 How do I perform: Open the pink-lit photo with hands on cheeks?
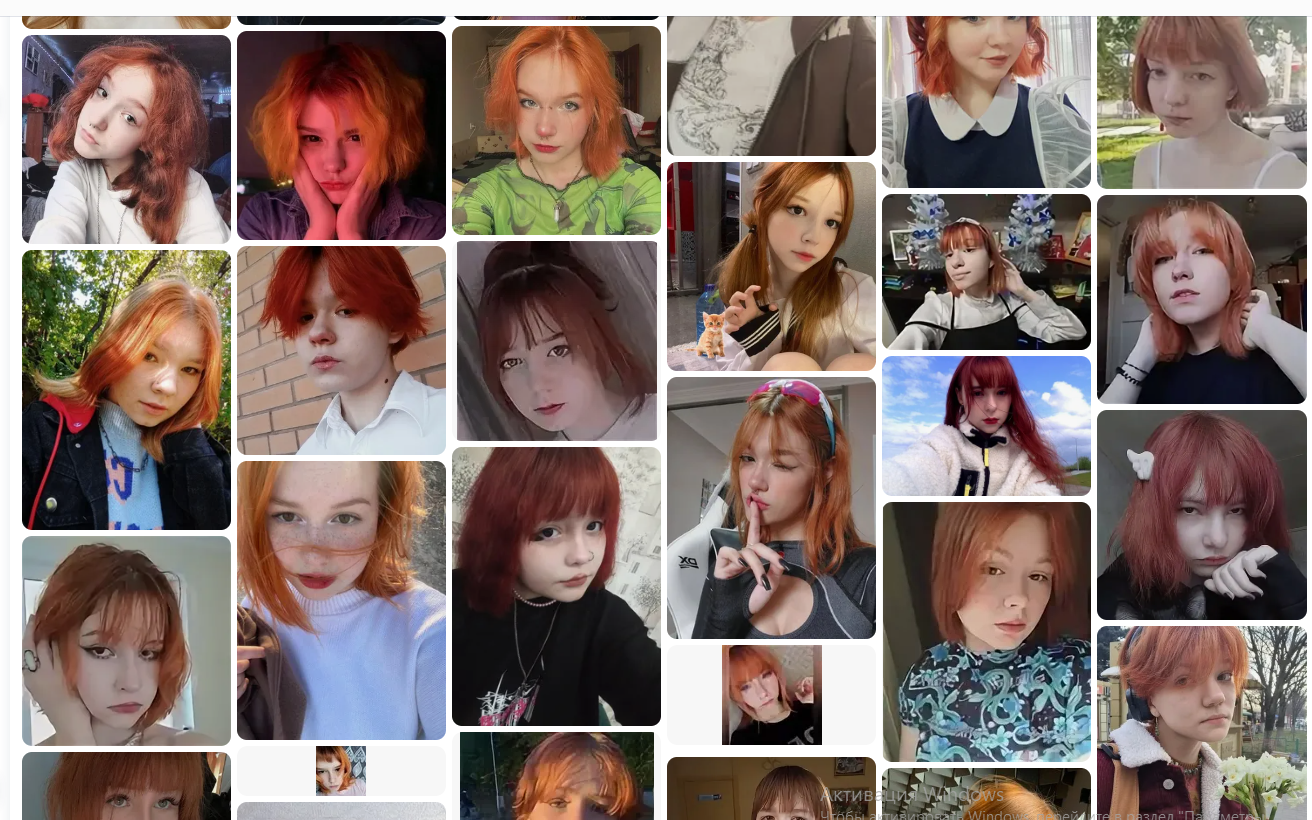point(341,136)
